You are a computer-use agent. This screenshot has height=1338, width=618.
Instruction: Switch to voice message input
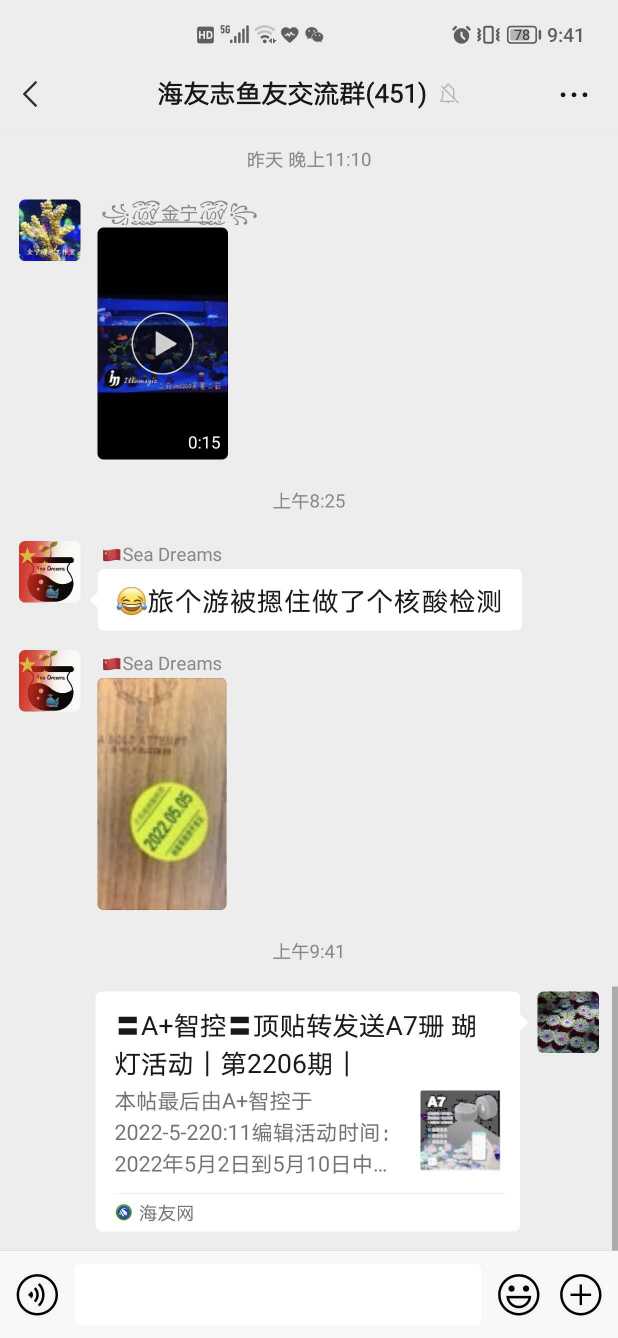(x=37, y=1295)
